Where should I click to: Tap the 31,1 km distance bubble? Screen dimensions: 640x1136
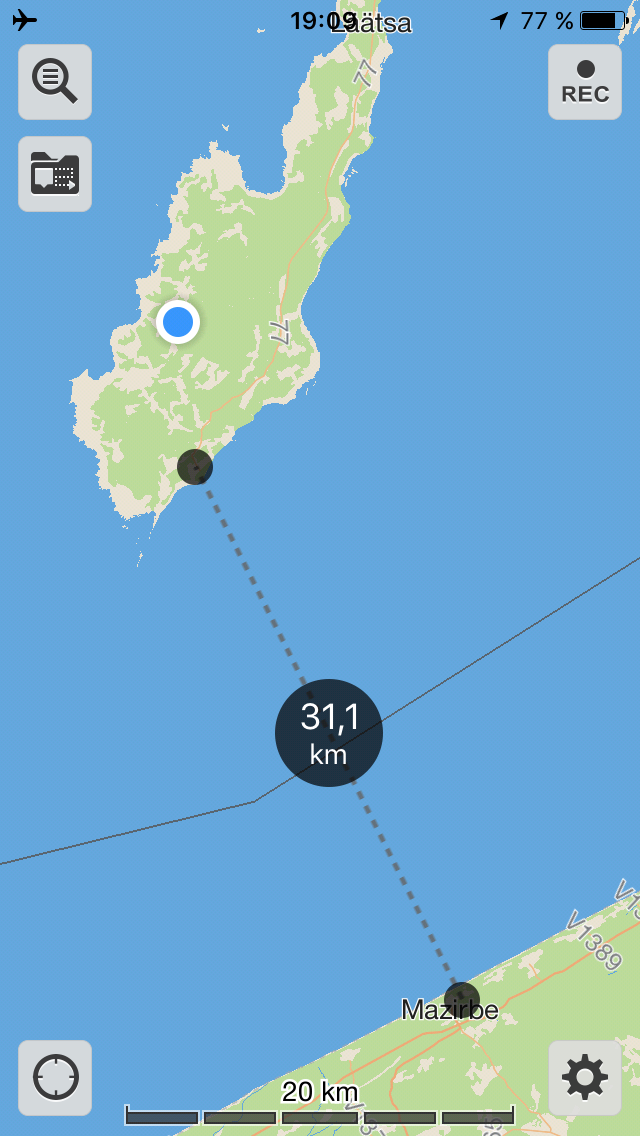pos(329,733)
